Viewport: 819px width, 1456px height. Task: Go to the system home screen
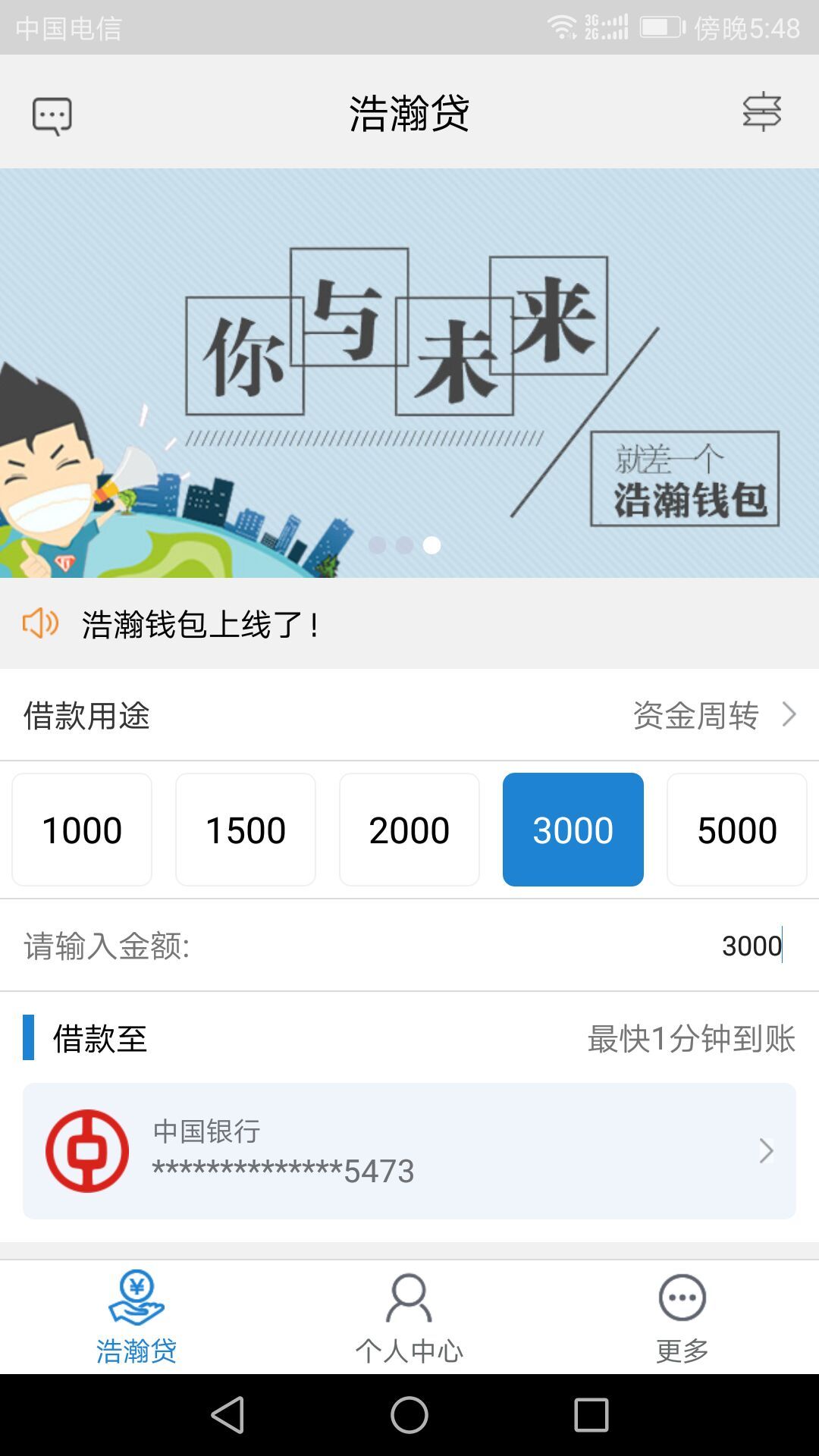pyautogui.click(x=409, y=1415)
